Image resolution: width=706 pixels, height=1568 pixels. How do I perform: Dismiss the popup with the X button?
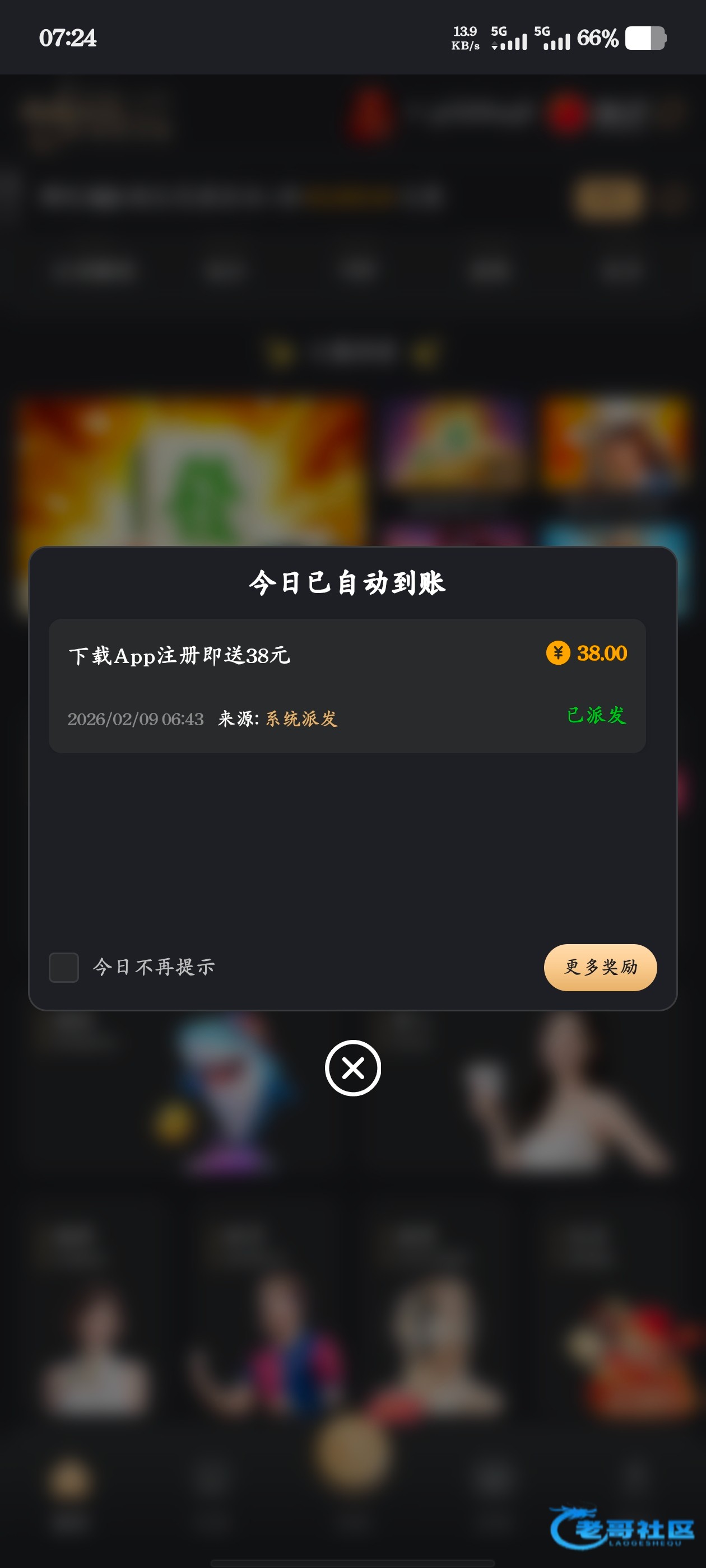(352, 1068)
